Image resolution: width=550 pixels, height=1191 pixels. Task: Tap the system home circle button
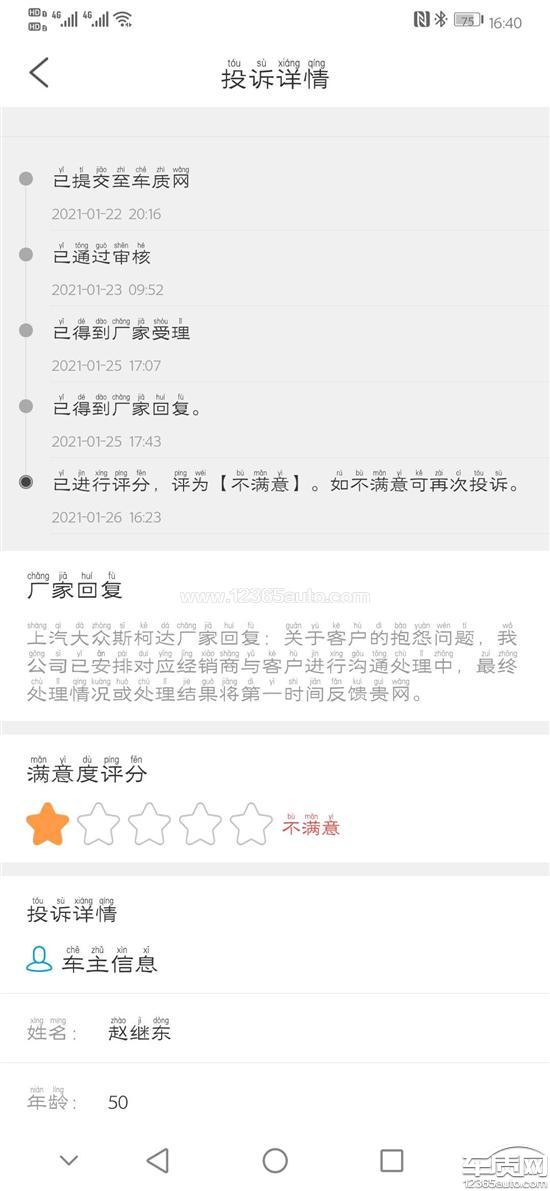275,1160
